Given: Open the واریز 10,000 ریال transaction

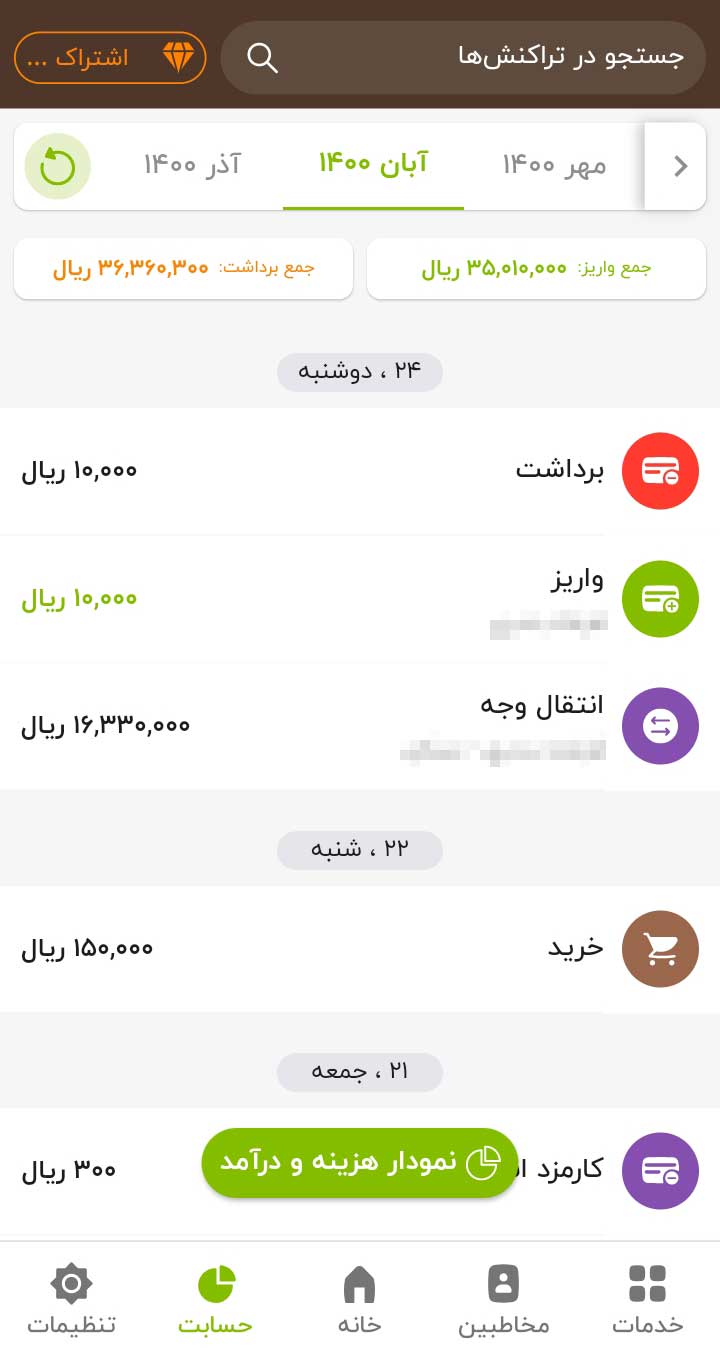Looking at the screenshot, I should click(360, 598).
